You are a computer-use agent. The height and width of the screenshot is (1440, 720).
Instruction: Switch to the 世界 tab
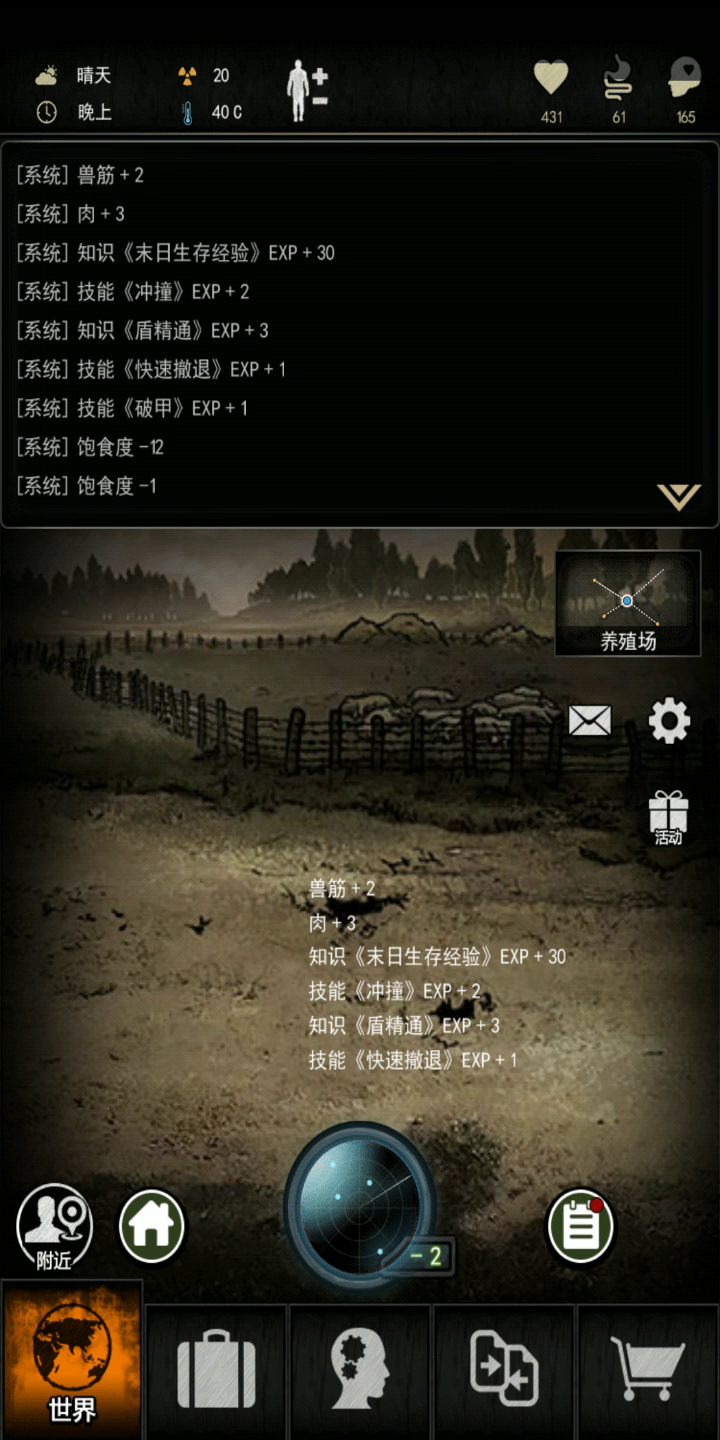click(72, 1360)
